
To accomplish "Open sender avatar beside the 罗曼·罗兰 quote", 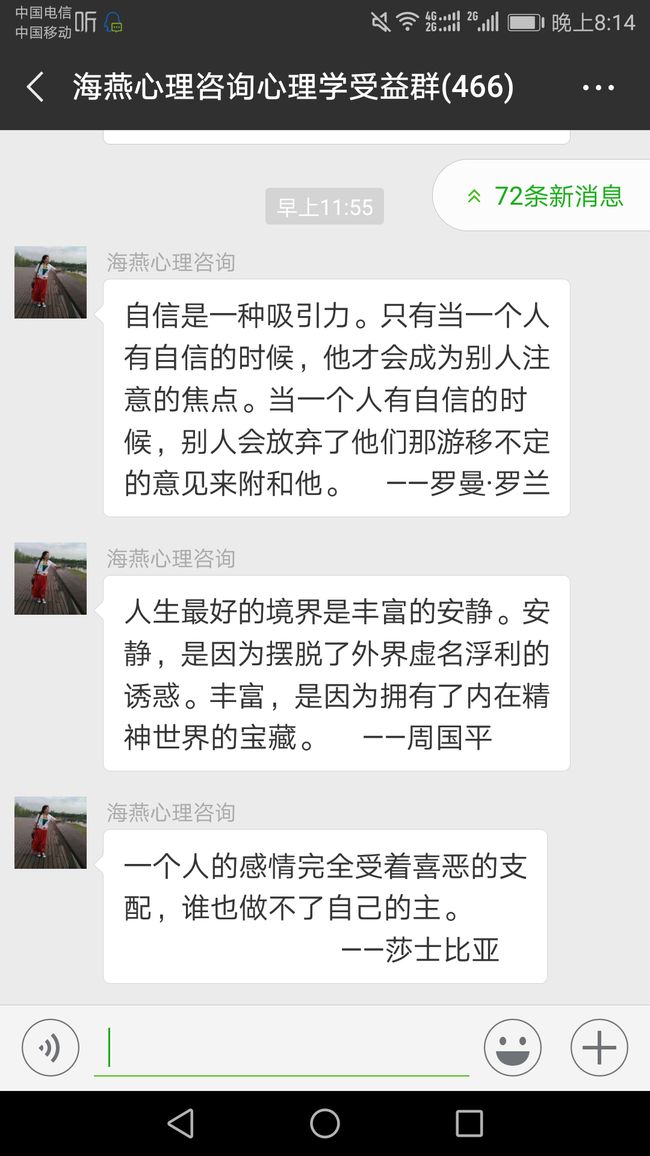I will tap(51, 282).
